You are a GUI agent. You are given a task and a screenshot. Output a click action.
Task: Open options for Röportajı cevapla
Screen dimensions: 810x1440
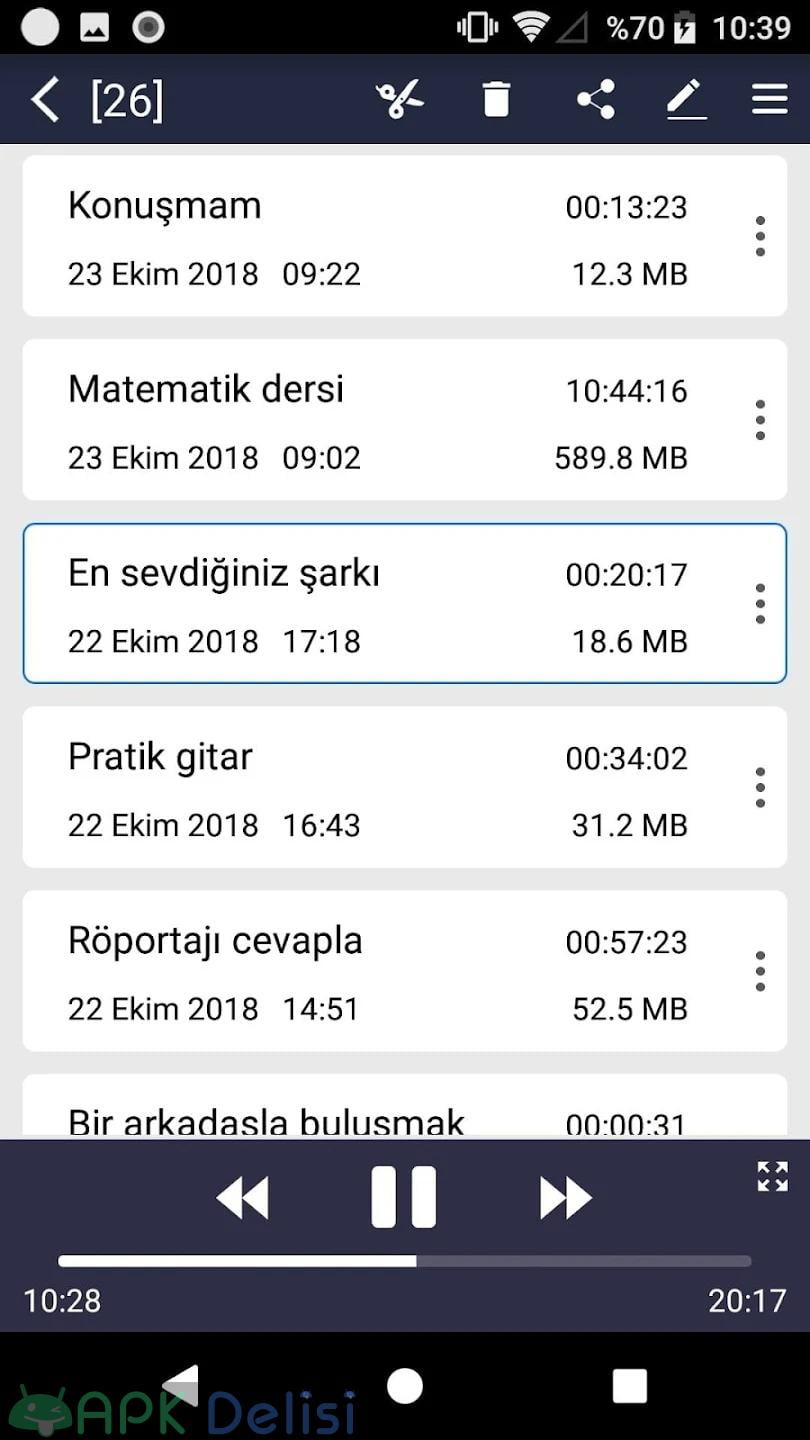pyautogui.click(x=760, y=971)
